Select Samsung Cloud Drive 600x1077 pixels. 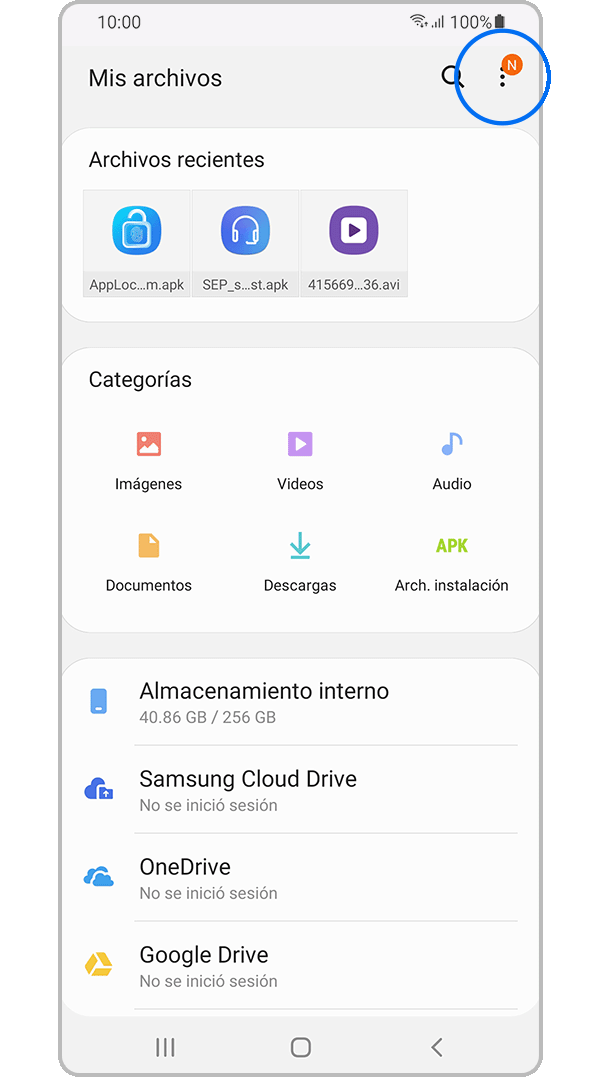[300, 790]
